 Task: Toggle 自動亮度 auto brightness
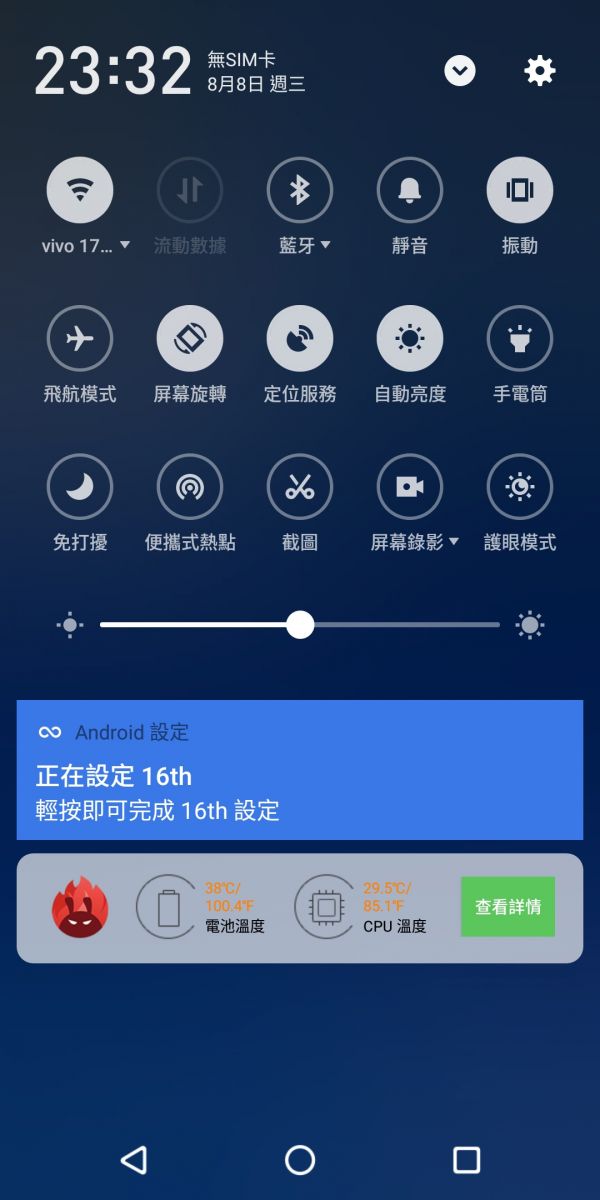[410, 339]
